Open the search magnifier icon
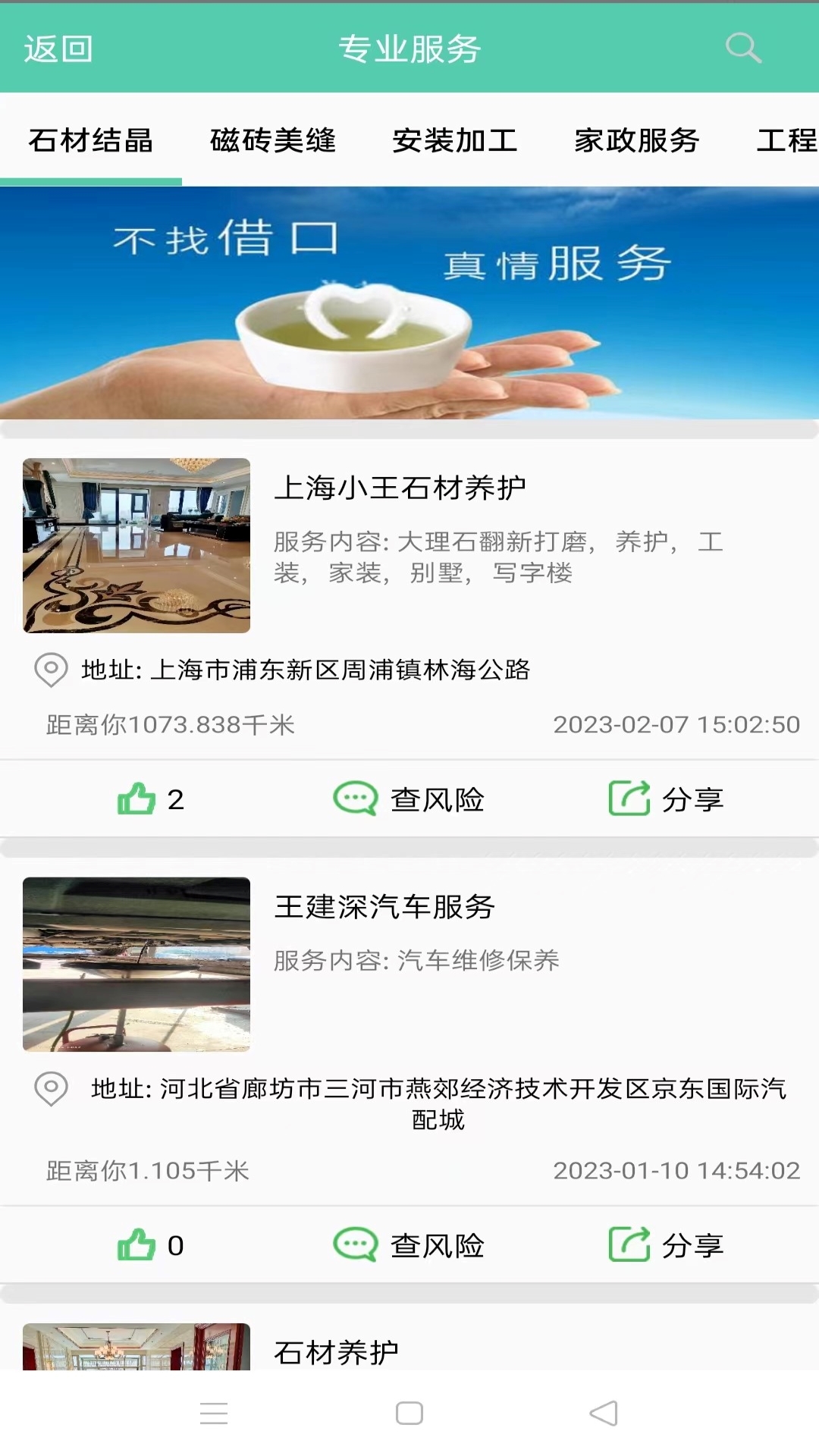This screenshot has height=1456, width=819. coord(742,49)
